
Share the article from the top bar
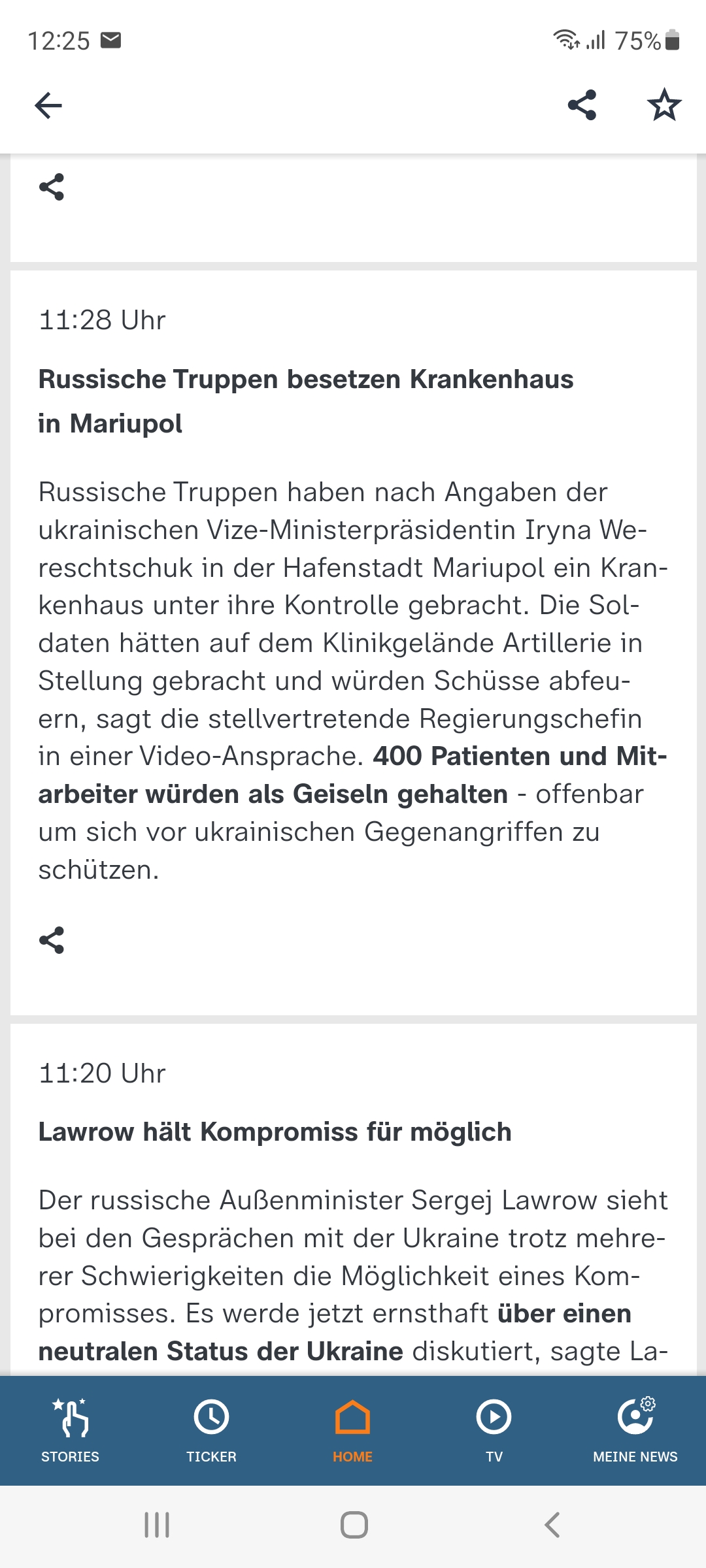point(582,105)
